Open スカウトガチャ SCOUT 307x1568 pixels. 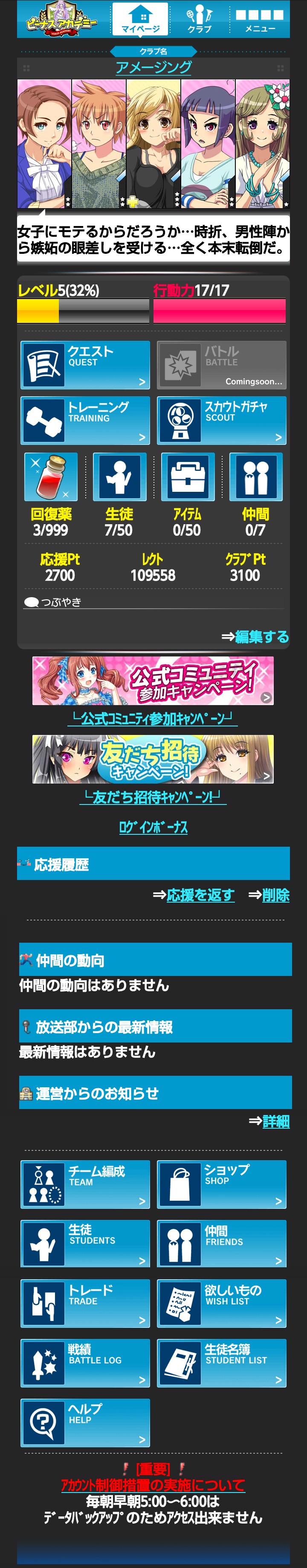click(221, 420)
